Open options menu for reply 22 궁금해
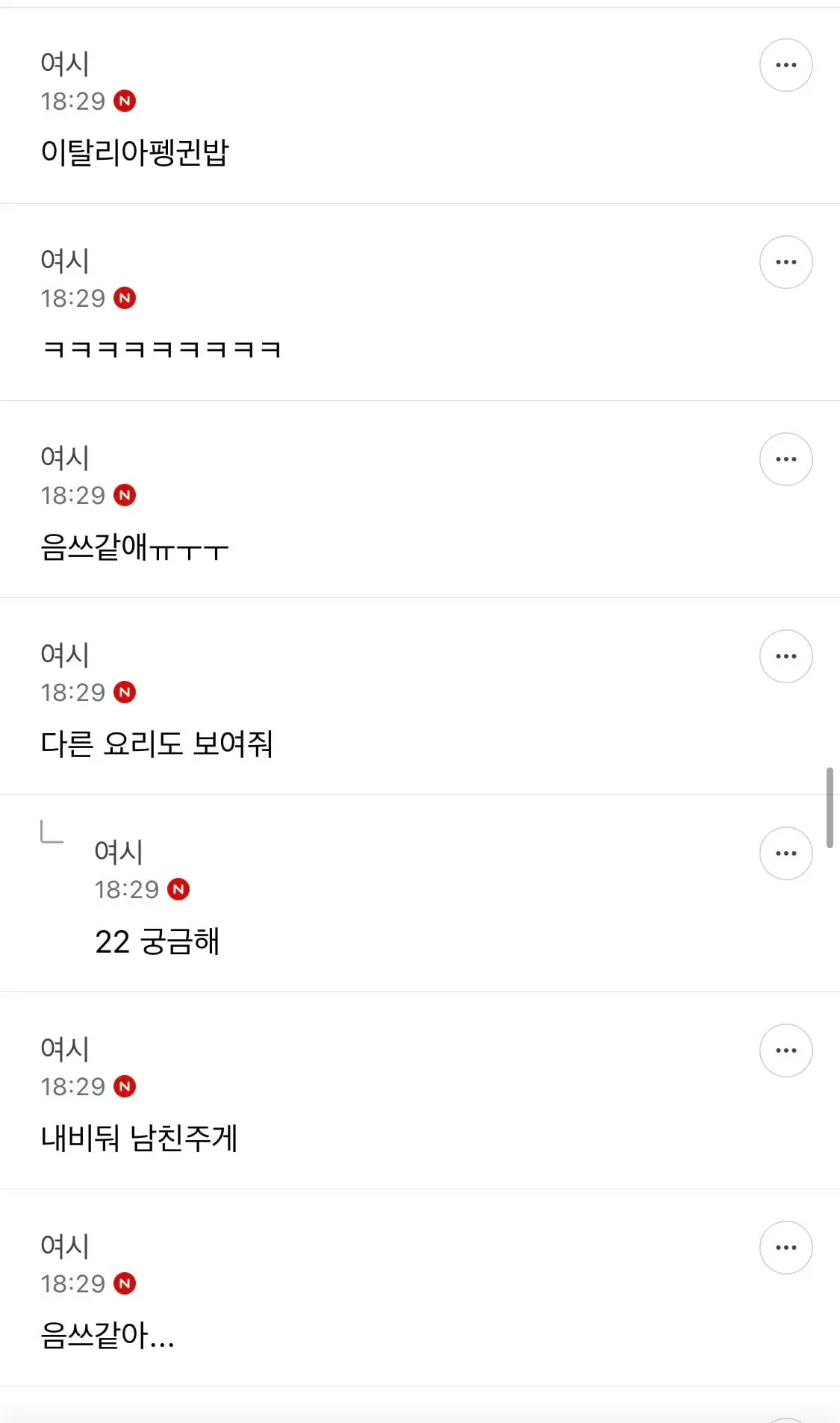This screenshot has height=1423, width=840. pos(785,853)
